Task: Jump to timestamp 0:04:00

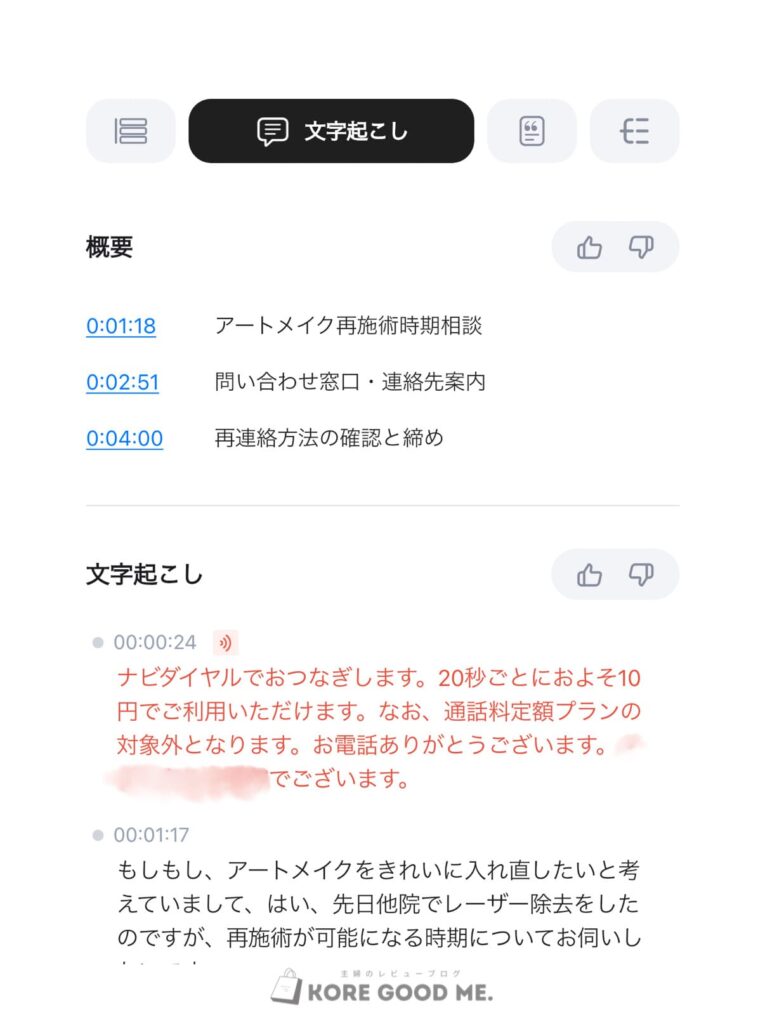Action: point(124,438)
